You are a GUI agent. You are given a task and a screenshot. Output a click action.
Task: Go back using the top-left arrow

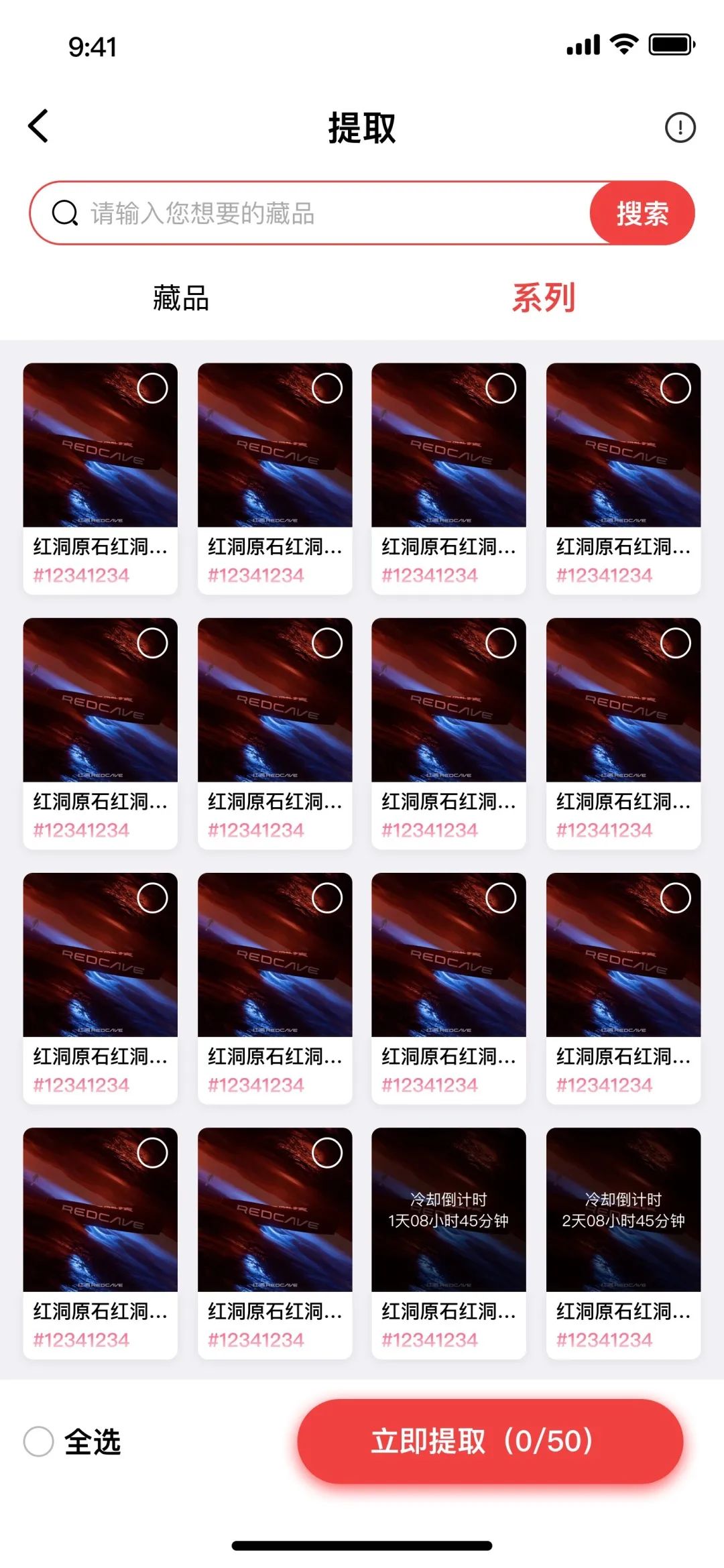click(39, 126)
